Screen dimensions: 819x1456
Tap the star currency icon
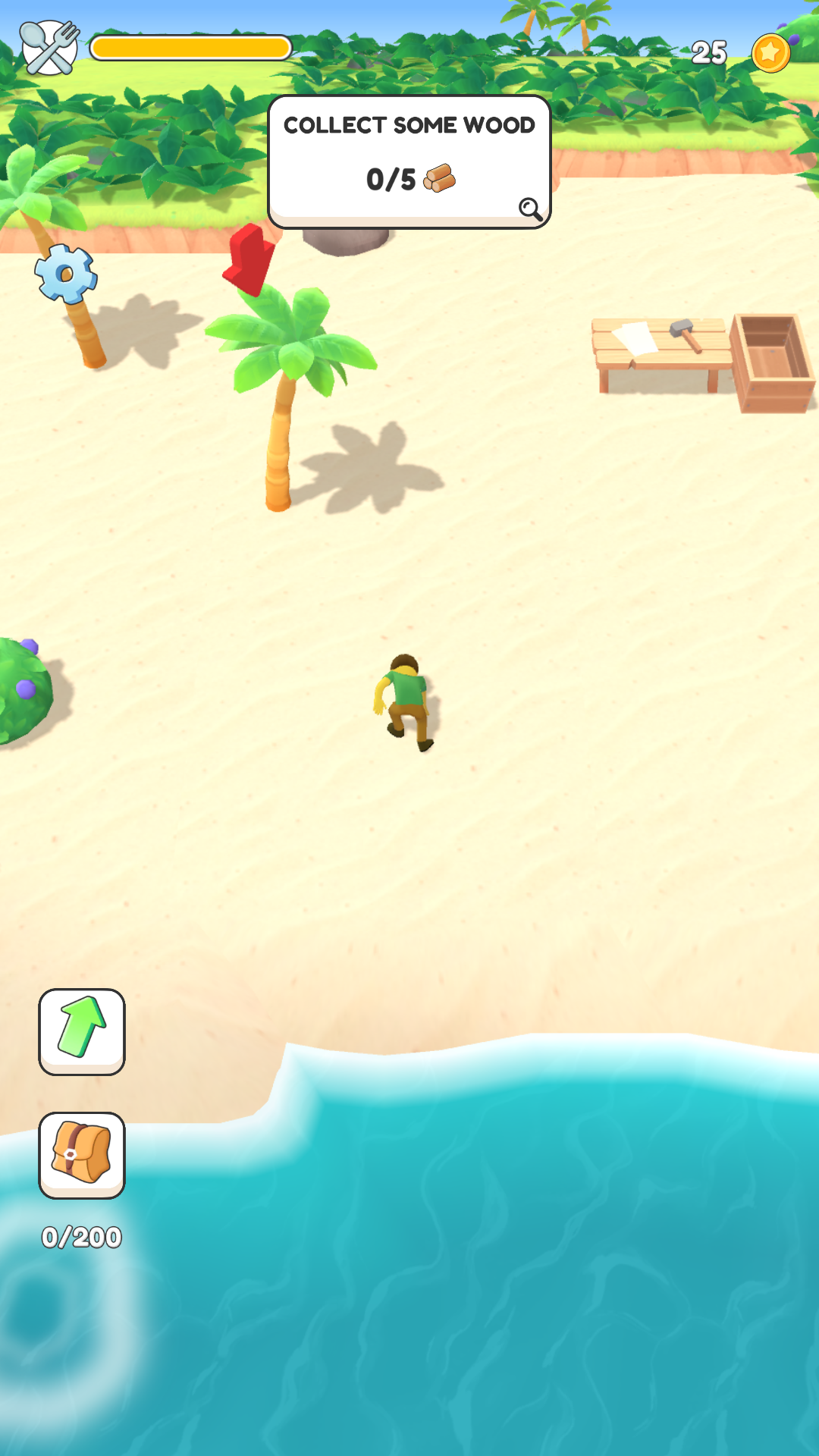click(770, 53)
